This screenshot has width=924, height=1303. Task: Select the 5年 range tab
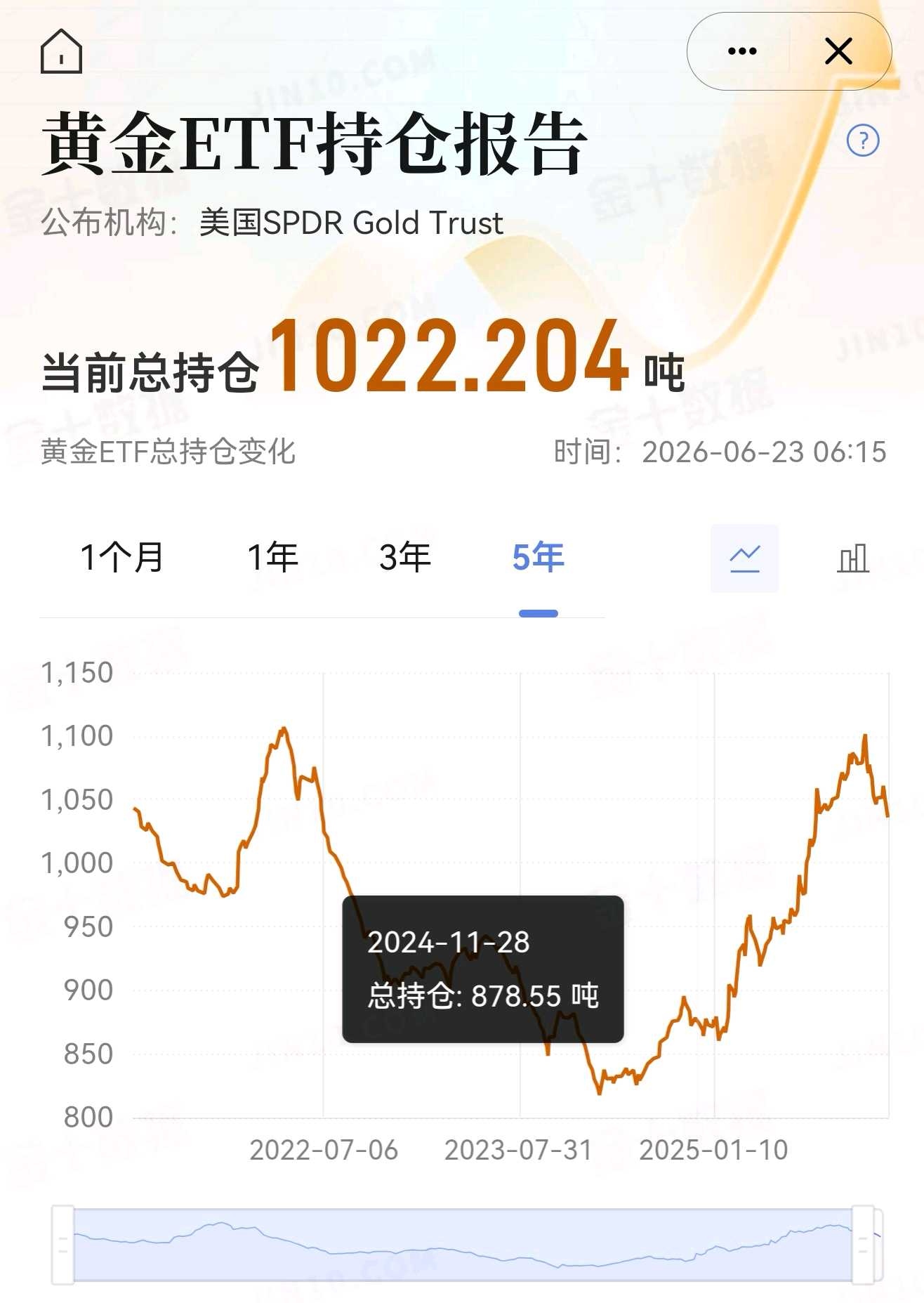click(538, 558)
